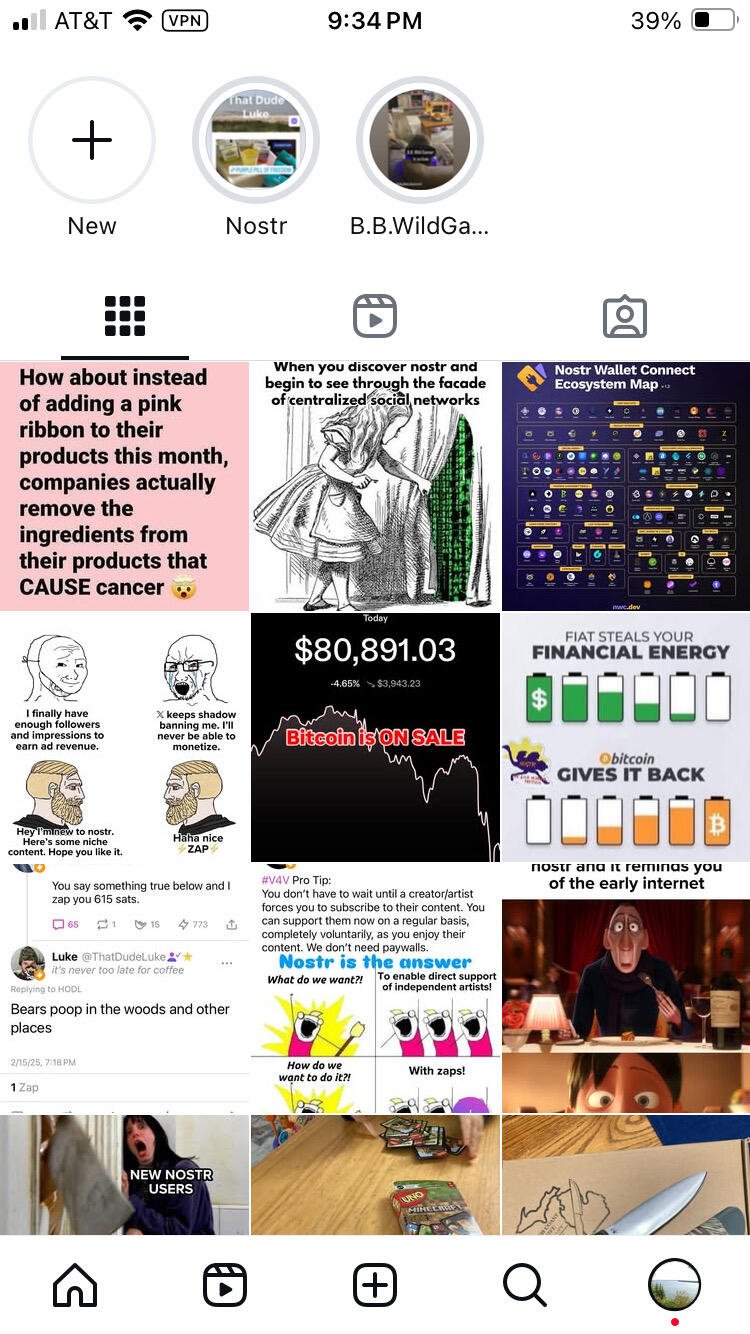Open the pink ribbon cancer post
This screenshot has width=750, height=1334.
click(124, 486)
